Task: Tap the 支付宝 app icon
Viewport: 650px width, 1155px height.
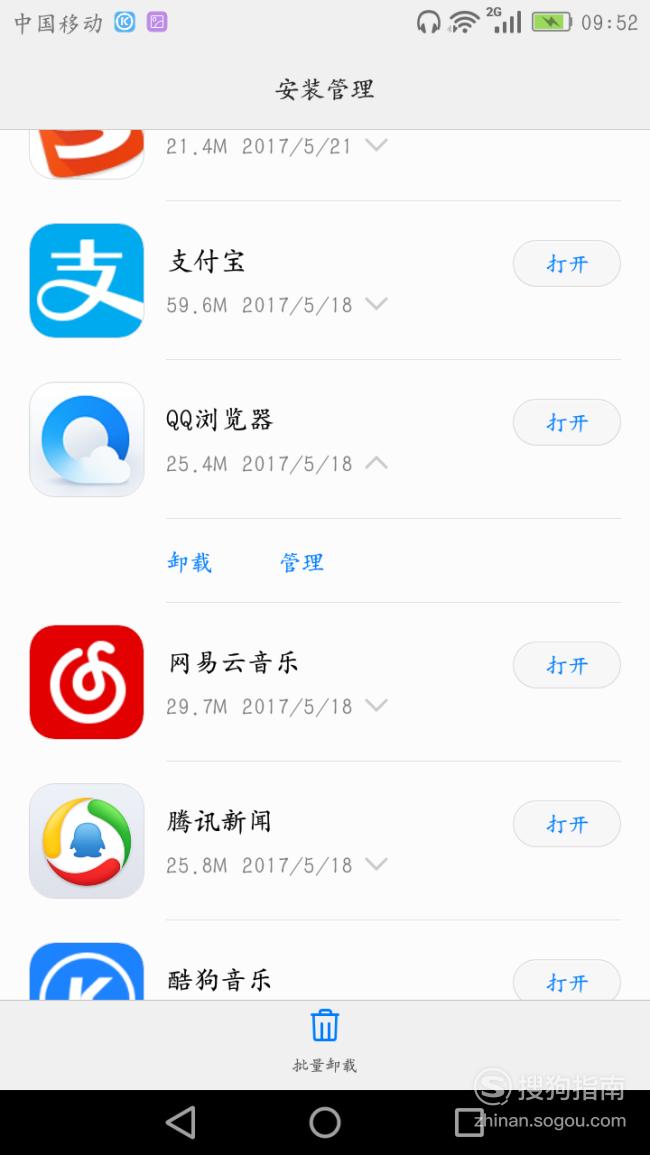Action: [87, 281]
